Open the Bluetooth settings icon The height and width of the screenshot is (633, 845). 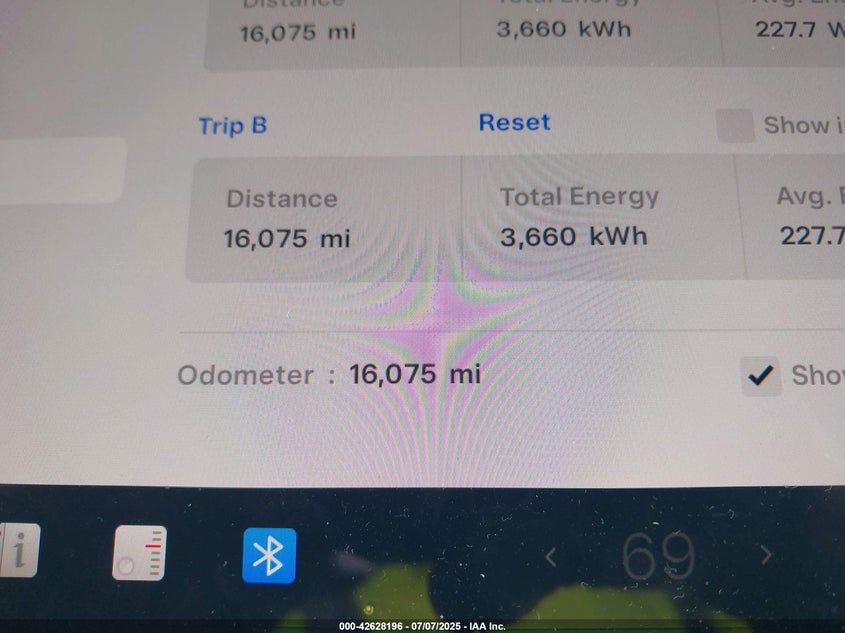coord(269,555)
